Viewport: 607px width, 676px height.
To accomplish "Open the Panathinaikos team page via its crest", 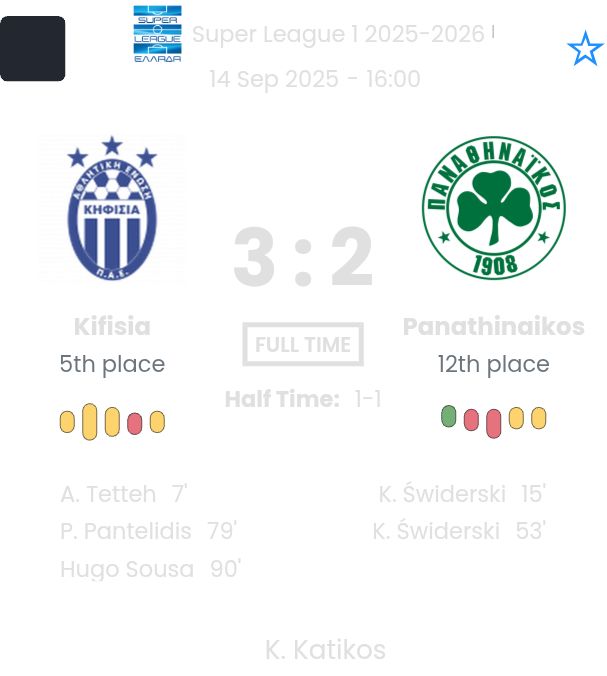I will [493, 208].
